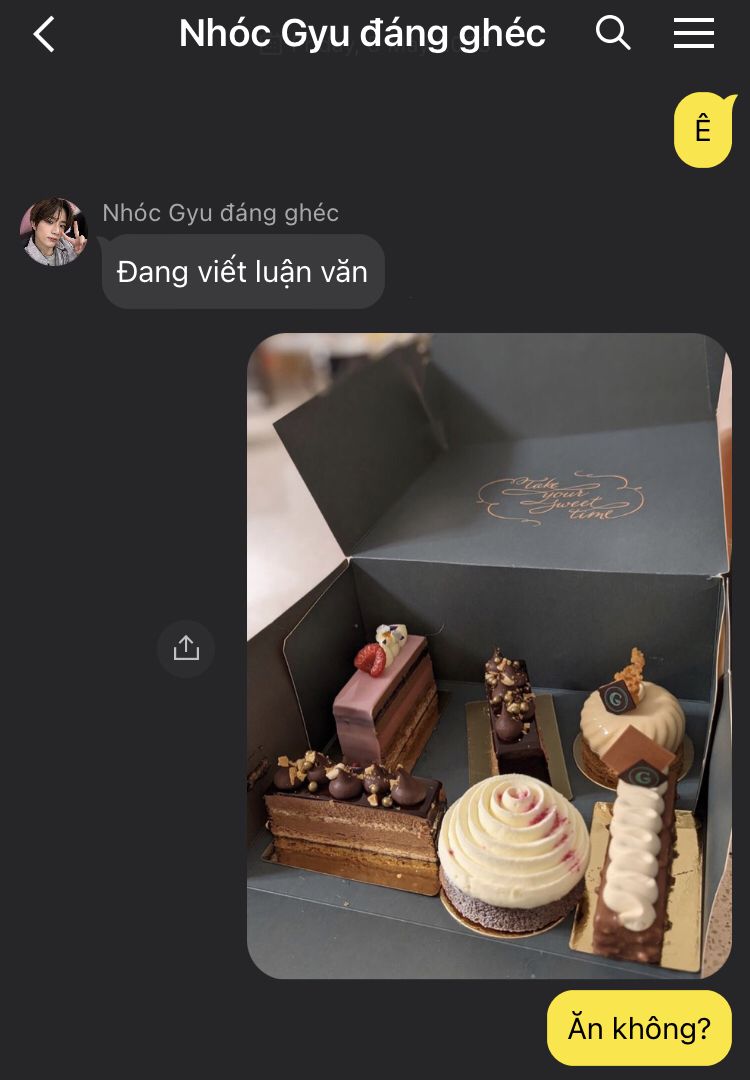Share the cake photo
Viewport: 750px width, 1080px height.
(186, 648)
